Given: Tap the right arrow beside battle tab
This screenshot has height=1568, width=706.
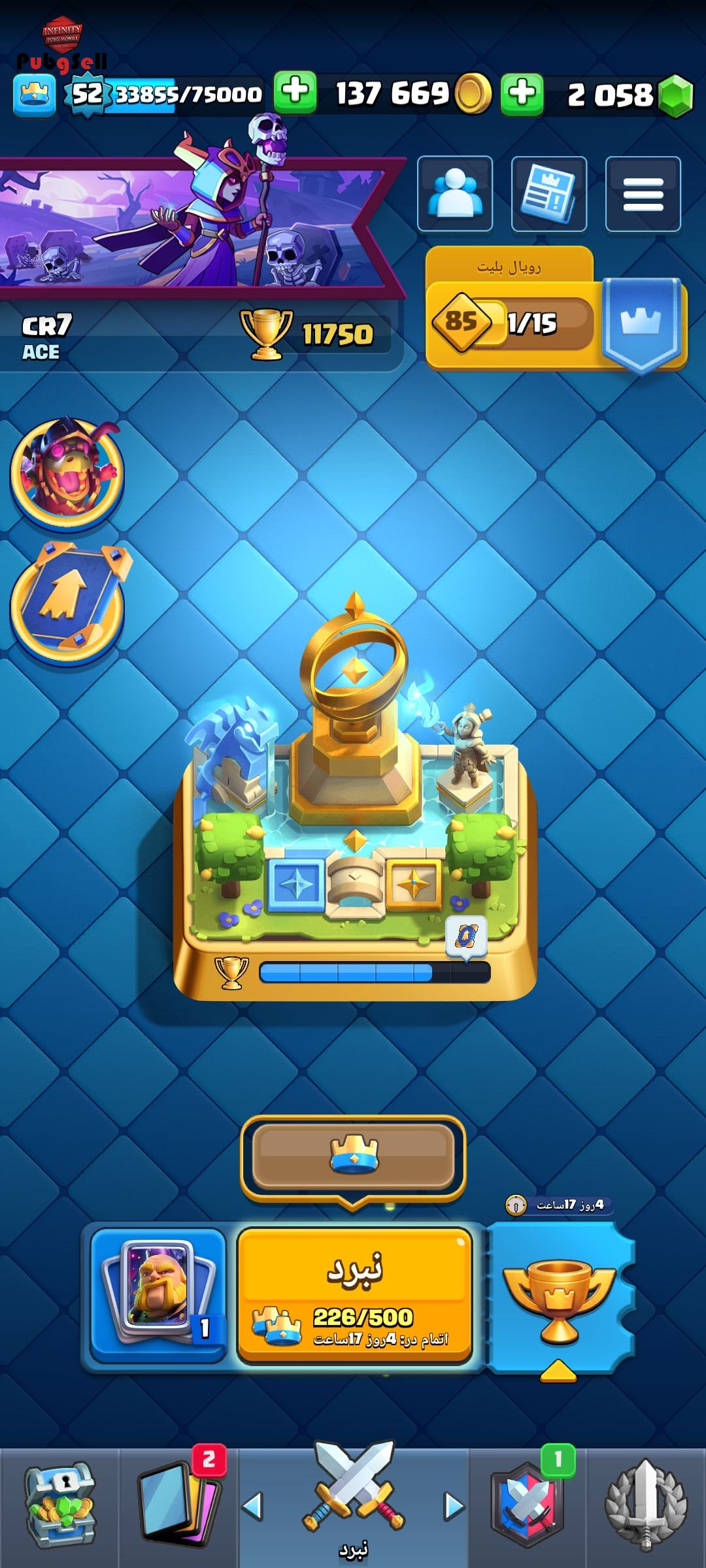Looking at the screenshot, I should (x=454, y=1507).
